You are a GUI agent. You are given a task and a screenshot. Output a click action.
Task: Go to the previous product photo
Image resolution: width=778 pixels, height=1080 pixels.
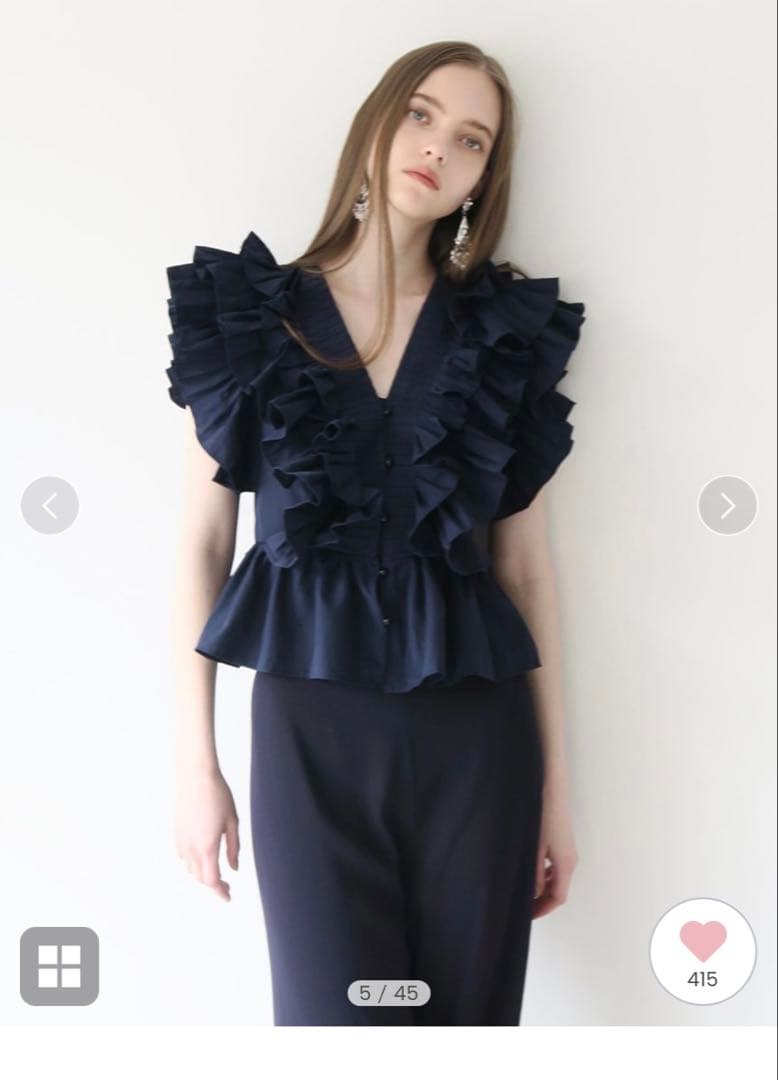[50, 505]
